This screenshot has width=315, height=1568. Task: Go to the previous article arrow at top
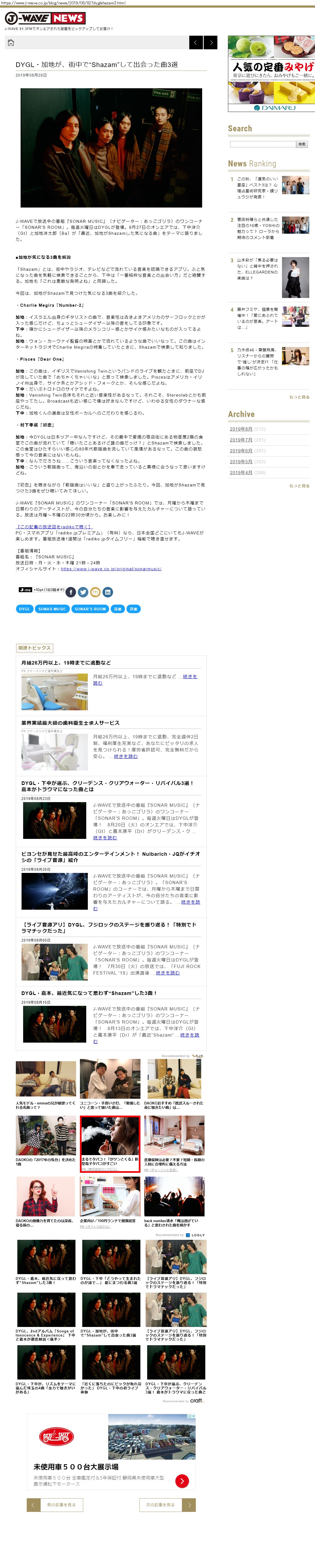coord(196,42)
